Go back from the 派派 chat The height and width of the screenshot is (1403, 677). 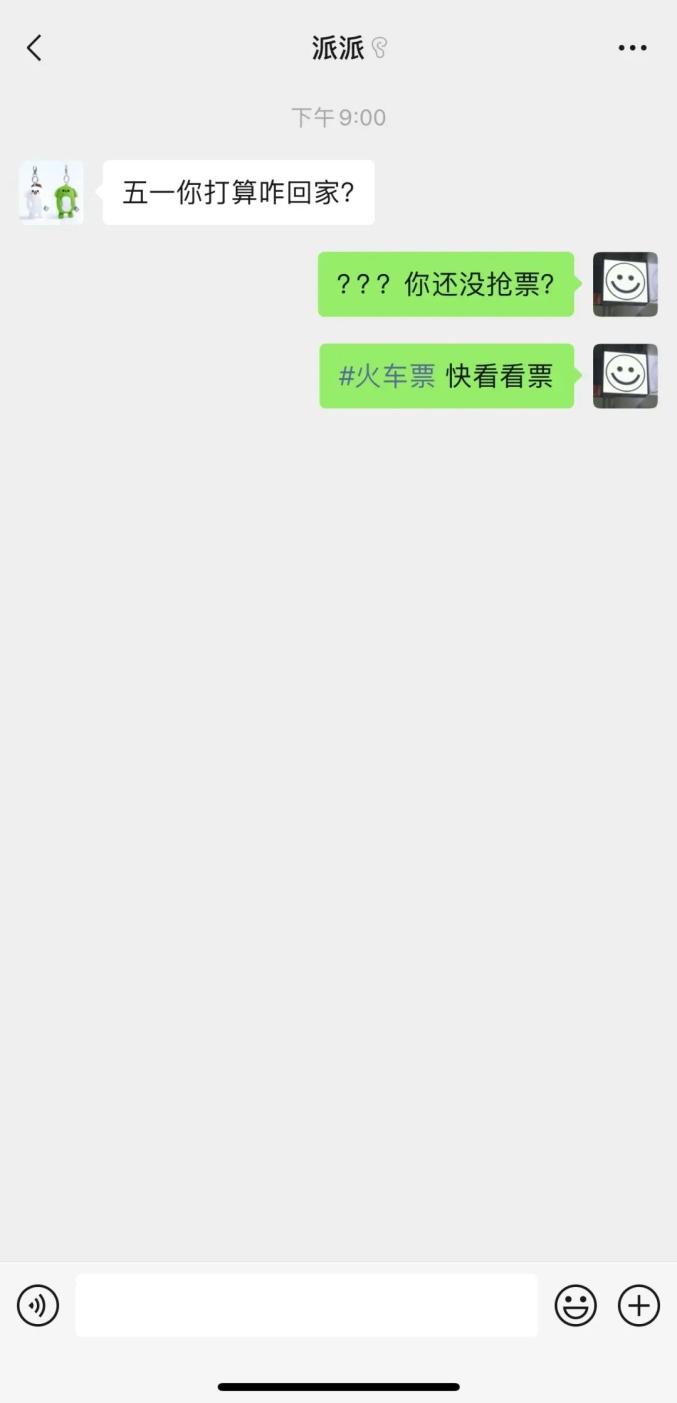click(x=34, y=48)
